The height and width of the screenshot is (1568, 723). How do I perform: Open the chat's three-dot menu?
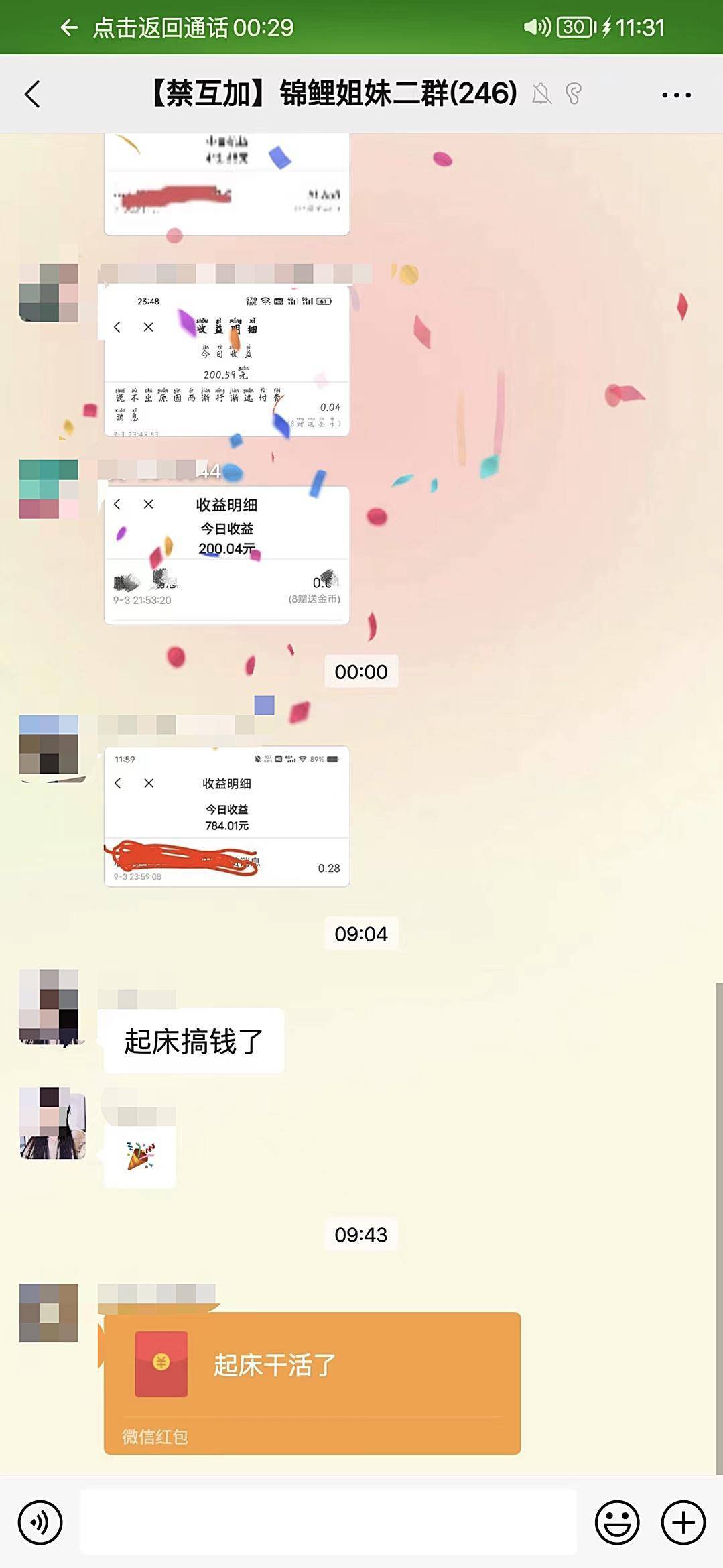pyautogui.click(x=675, y=95)
